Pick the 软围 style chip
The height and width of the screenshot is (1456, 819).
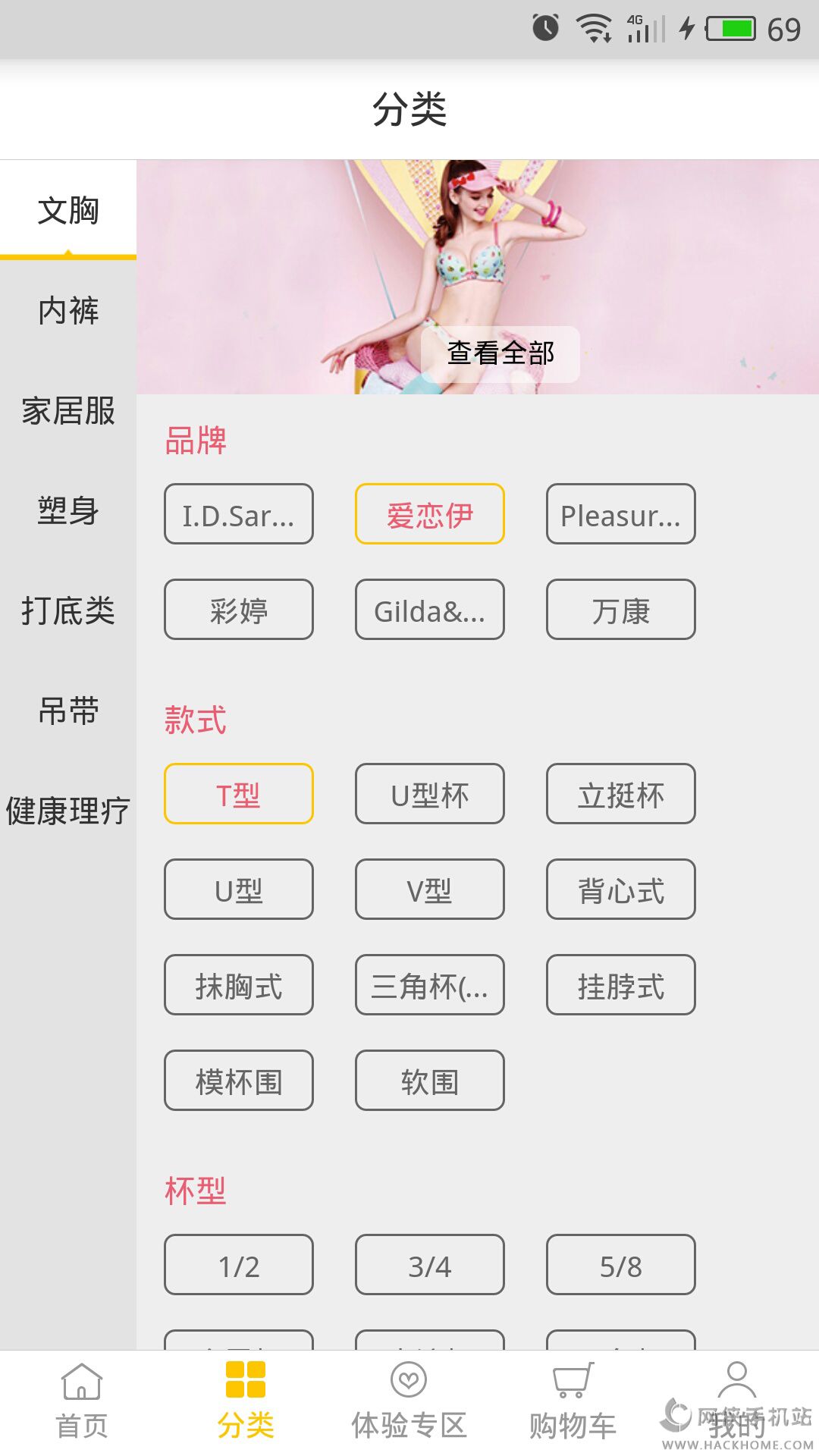click(430, 1081)
